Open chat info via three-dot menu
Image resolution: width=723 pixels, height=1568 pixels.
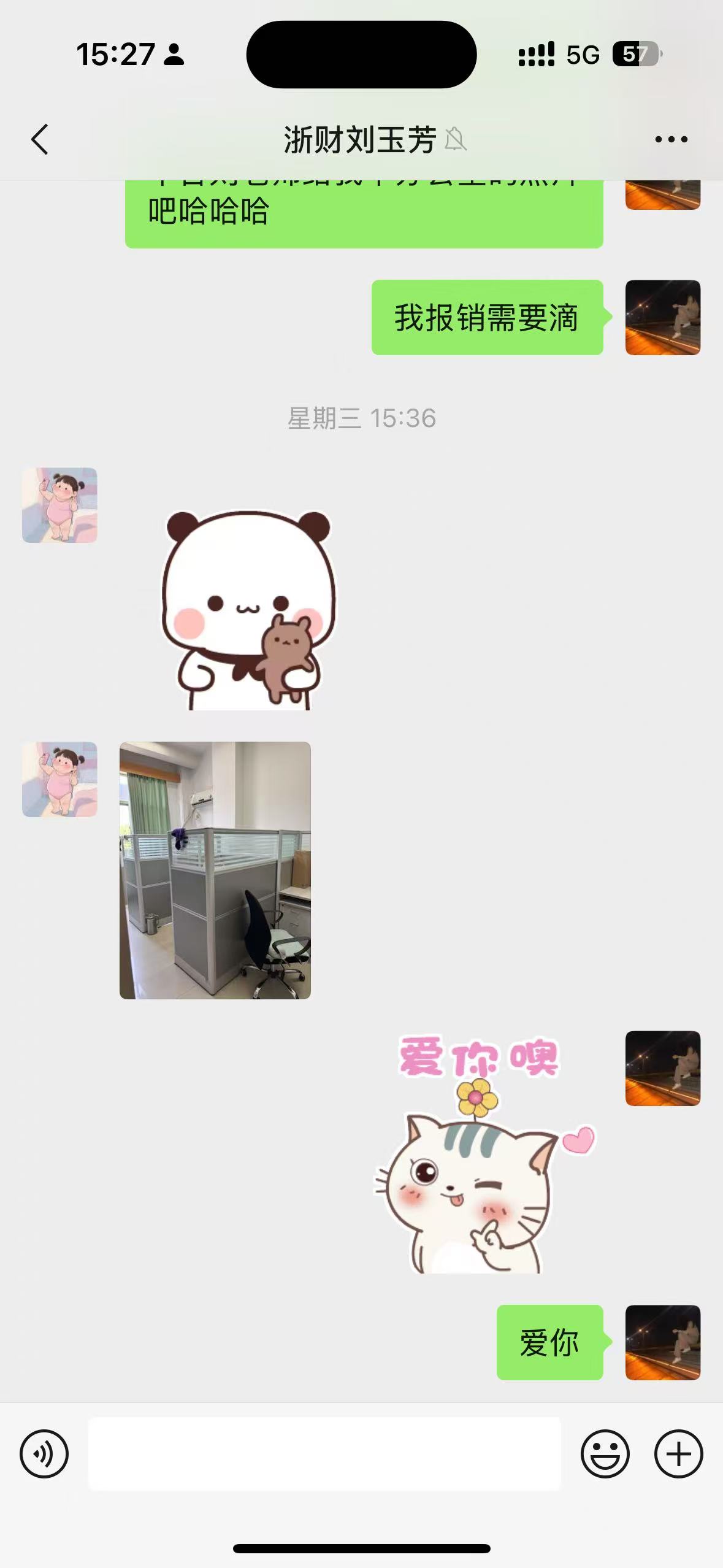[671, 139]
